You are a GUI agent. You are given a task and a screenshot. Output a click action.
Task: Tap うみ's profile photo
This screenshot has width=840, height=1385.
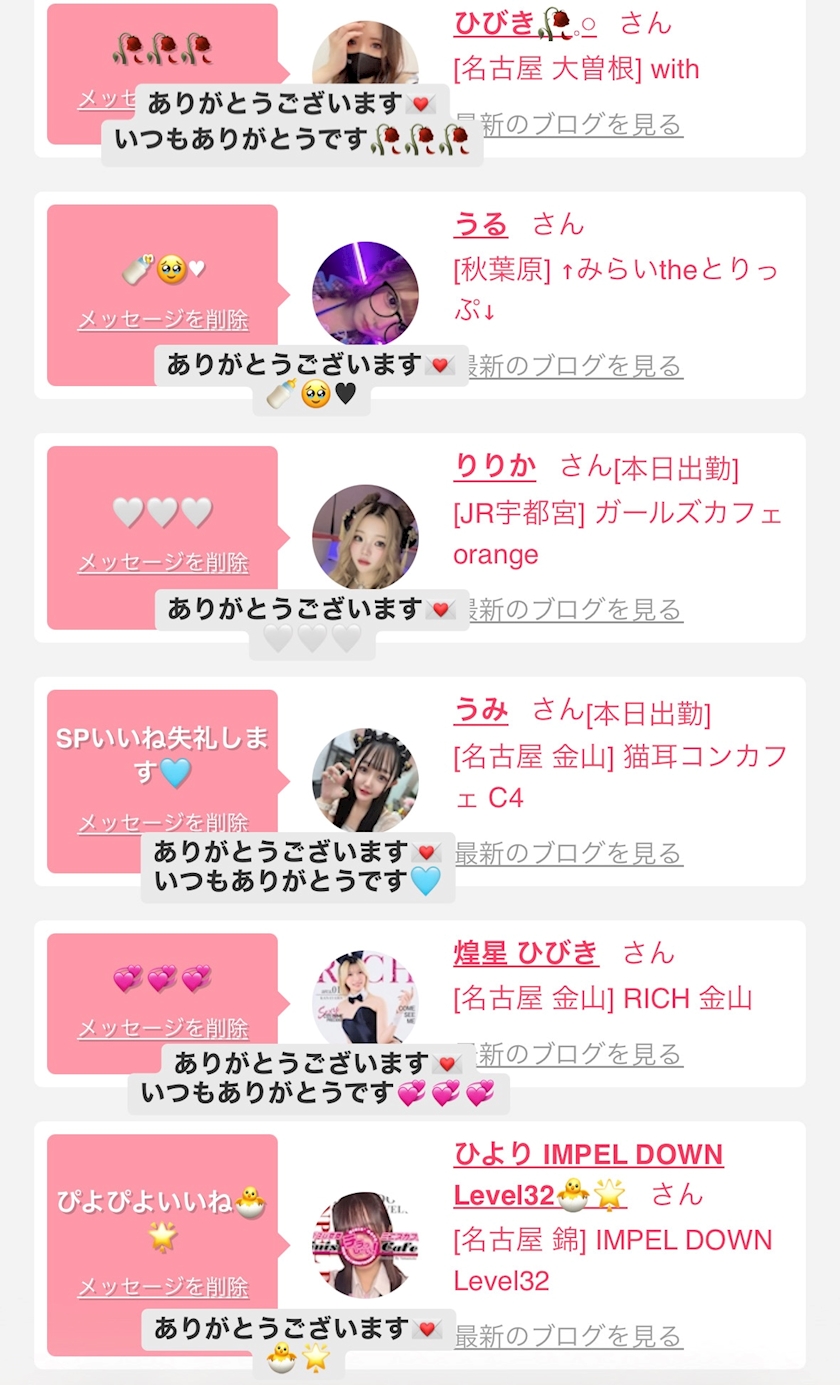(x=365, y=778)
